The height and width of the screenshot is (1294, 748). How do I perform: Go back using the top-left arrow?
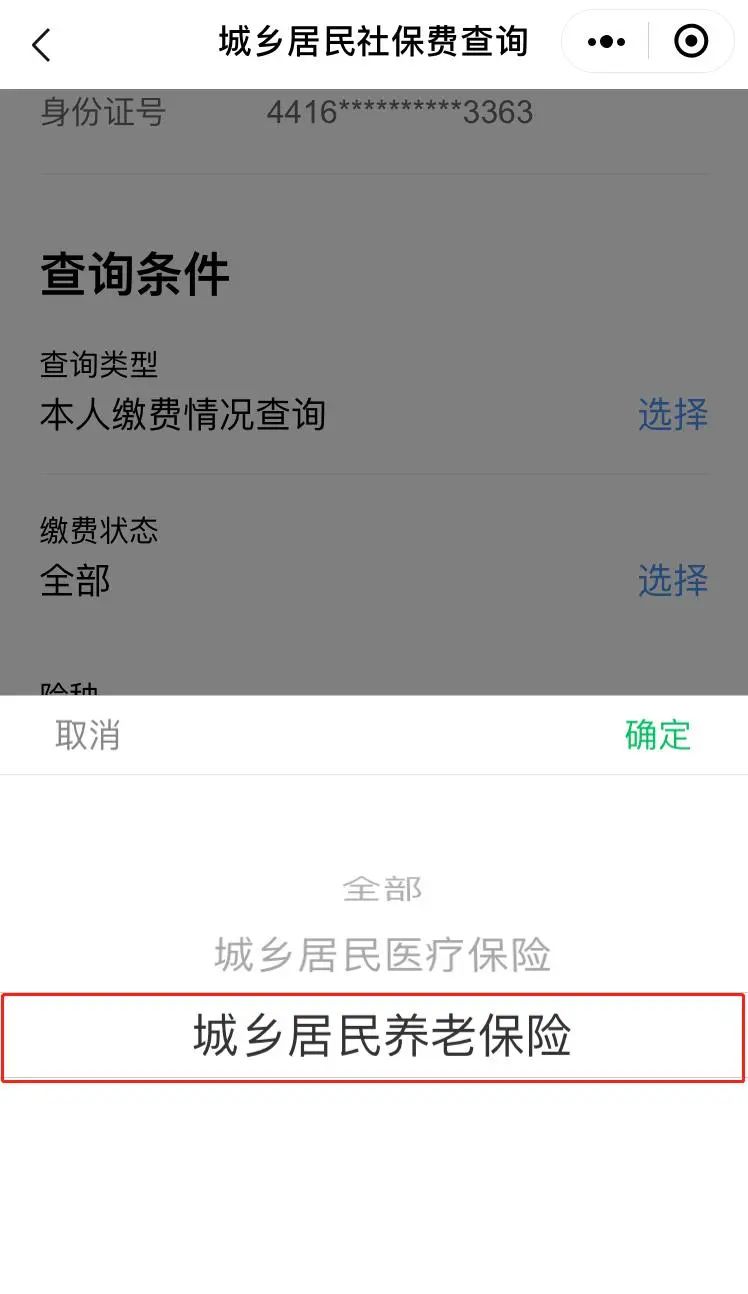click(41, 44)
